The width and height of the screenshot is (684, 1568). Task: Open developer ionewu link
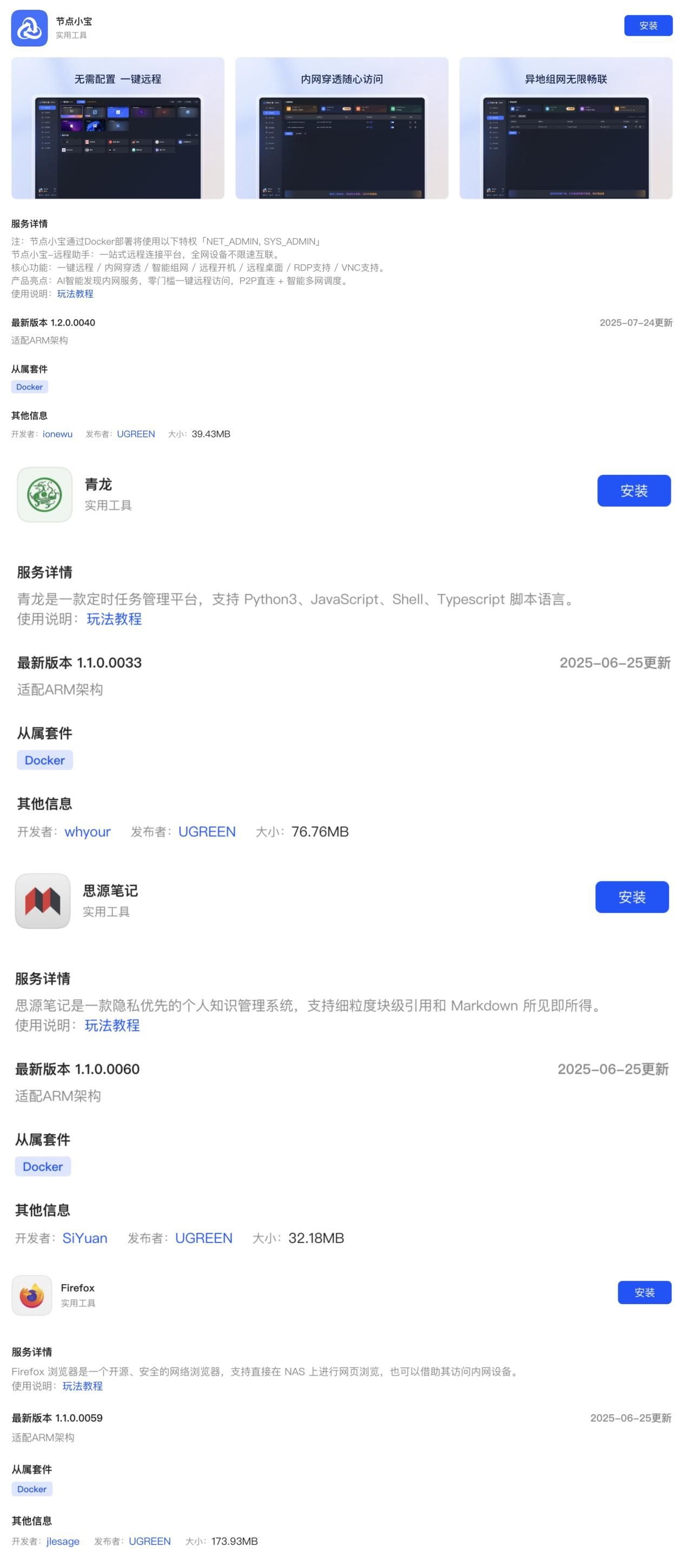coord(57,434)
